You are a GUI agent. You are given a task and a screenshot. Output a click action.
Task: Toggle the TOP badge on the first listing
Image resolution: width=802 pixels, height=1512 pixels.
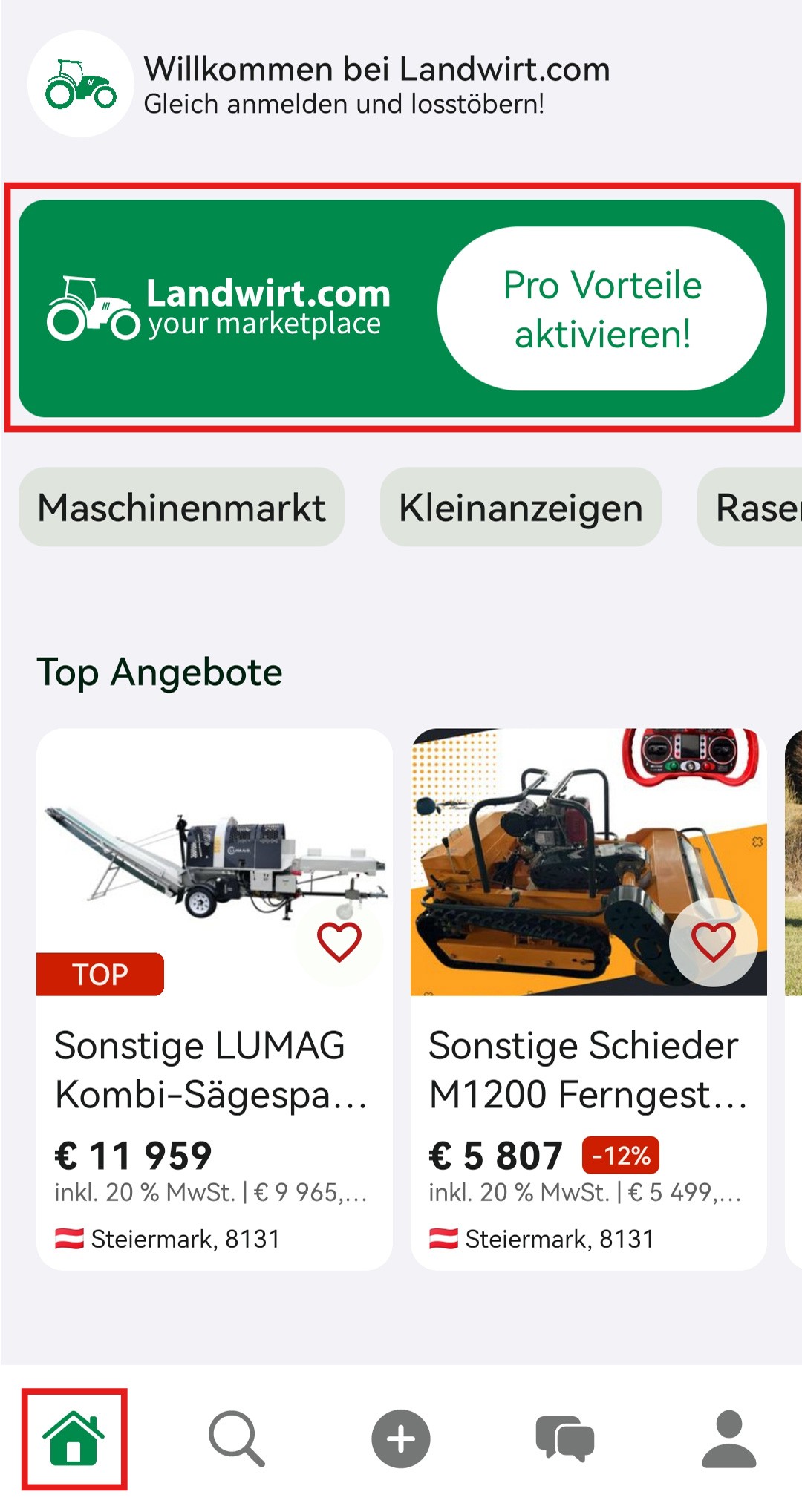click(x=99, y=974)
